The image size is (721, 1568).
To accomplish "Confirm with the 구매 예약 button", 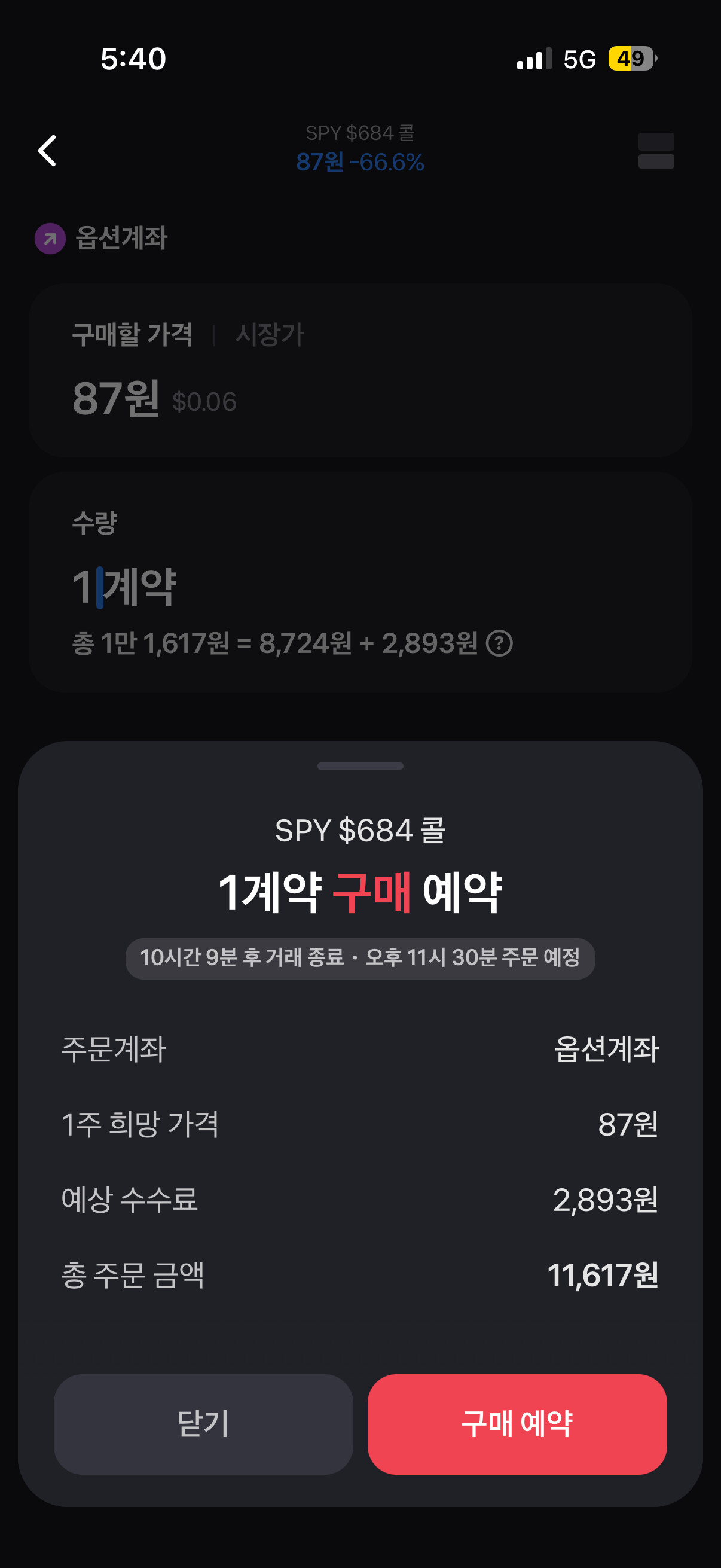I will click(x=517, y=1424).
